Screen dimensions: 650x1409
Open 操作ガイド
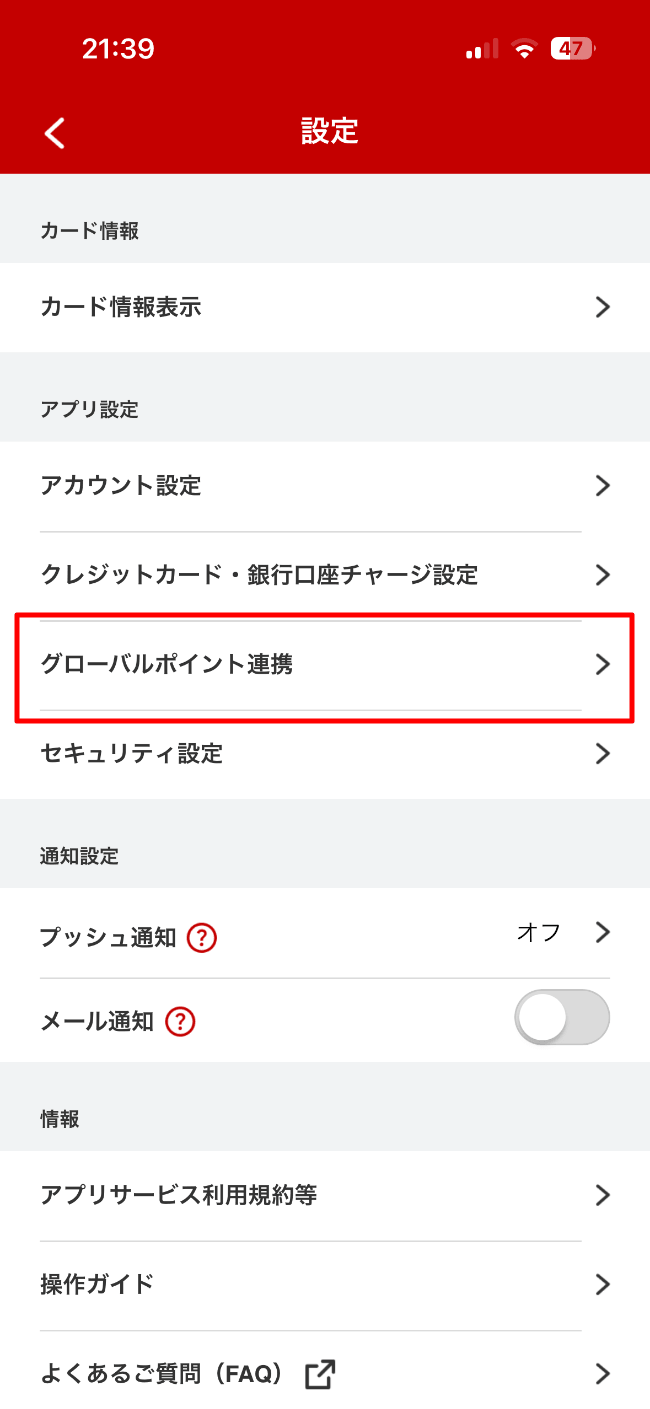324,1284
